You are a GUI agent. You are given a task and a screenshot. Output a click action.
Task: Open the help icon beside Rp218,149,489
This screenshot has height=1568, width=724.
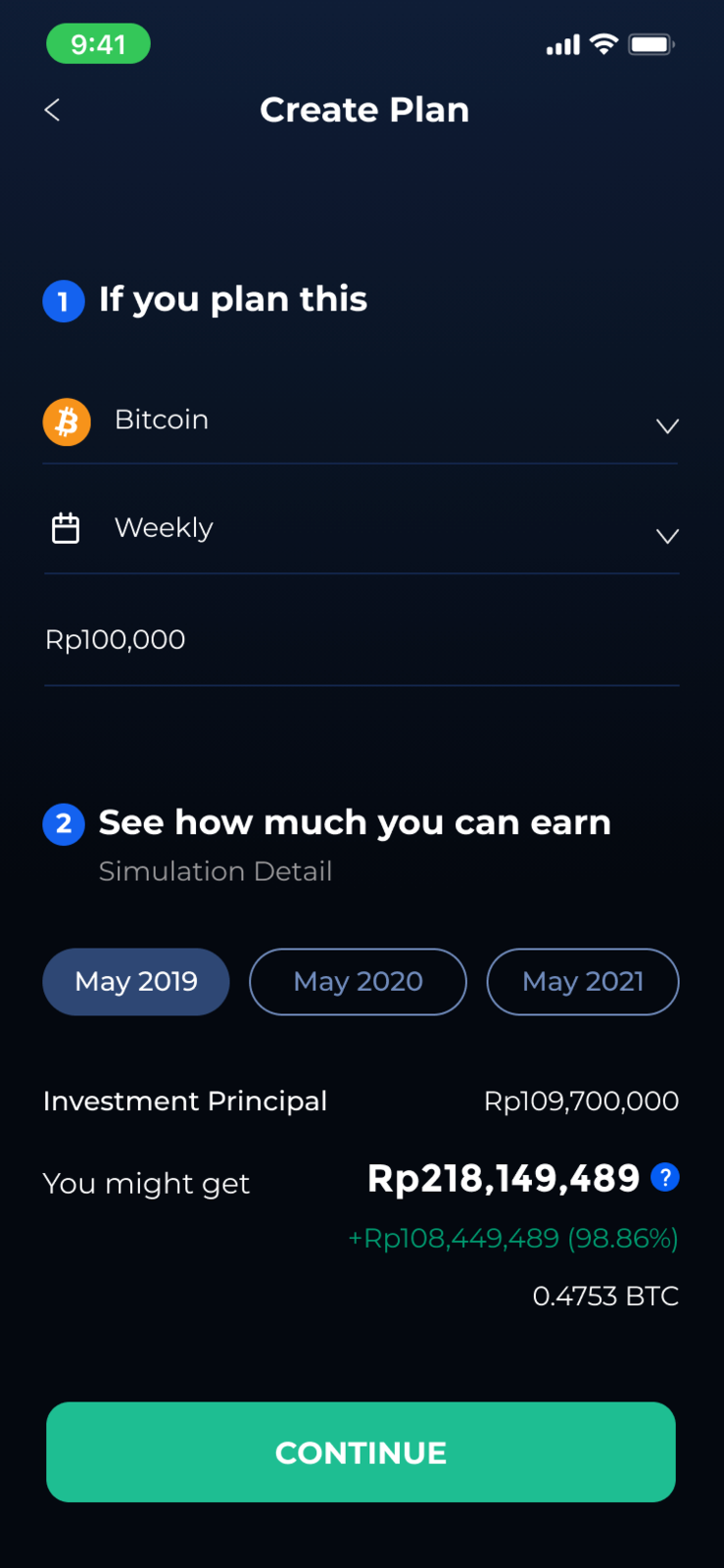pyautogui.click(x=665, y=1177)
